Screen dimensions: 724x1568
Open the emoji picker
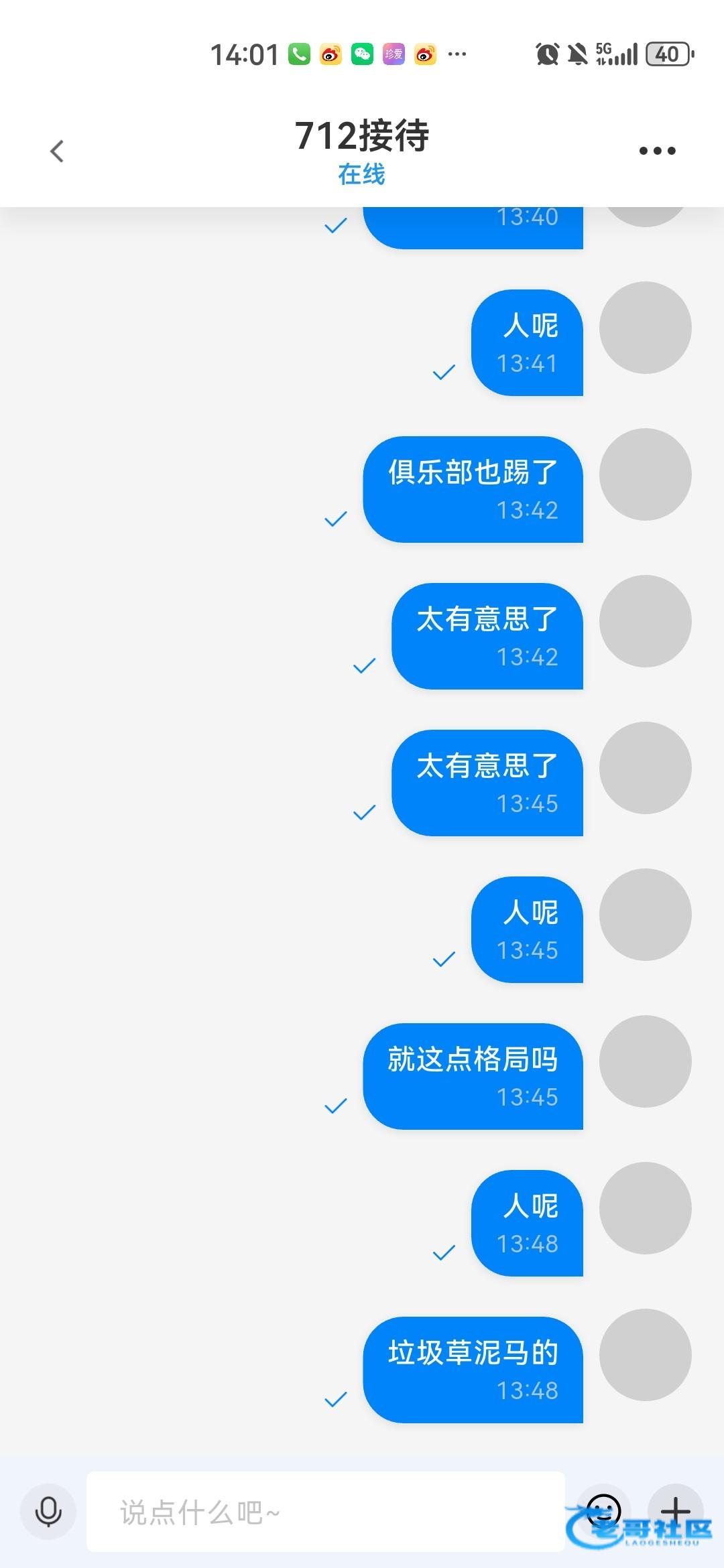pos(603,1510)
